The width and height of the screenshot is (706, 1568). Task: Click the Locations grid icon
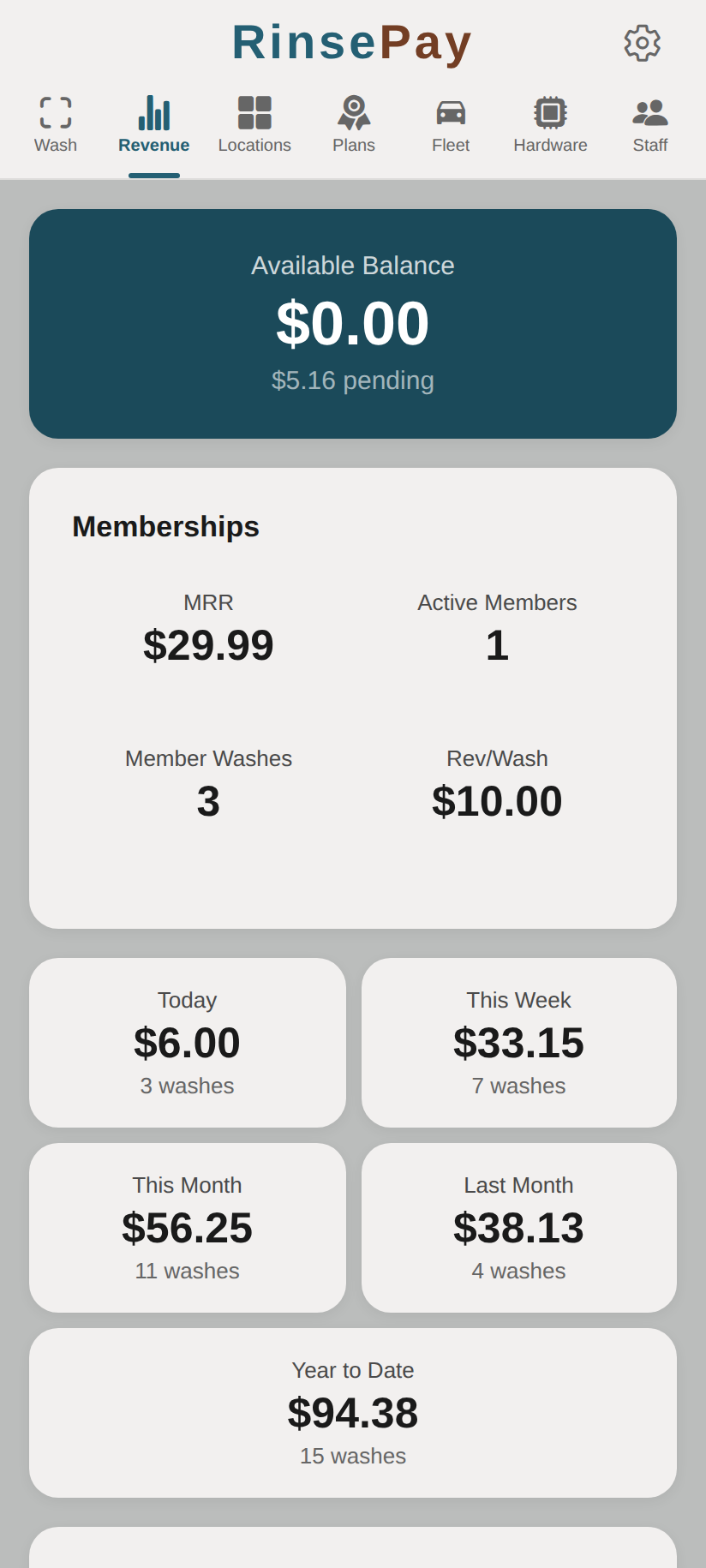click(254, 111)
